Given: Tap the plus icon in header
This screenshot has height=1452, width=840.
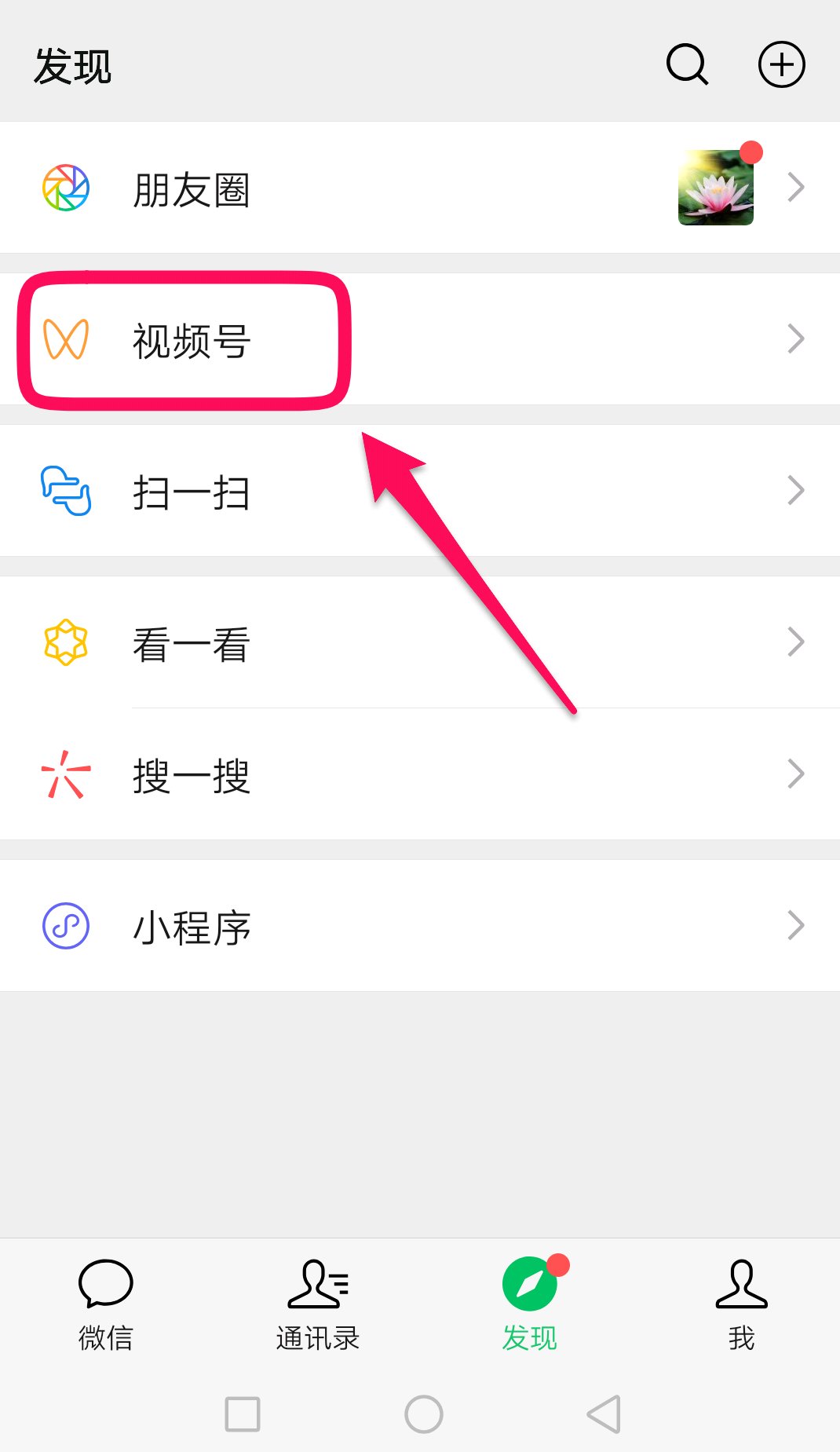Looking at the screenshot, I should coord(781,64).
